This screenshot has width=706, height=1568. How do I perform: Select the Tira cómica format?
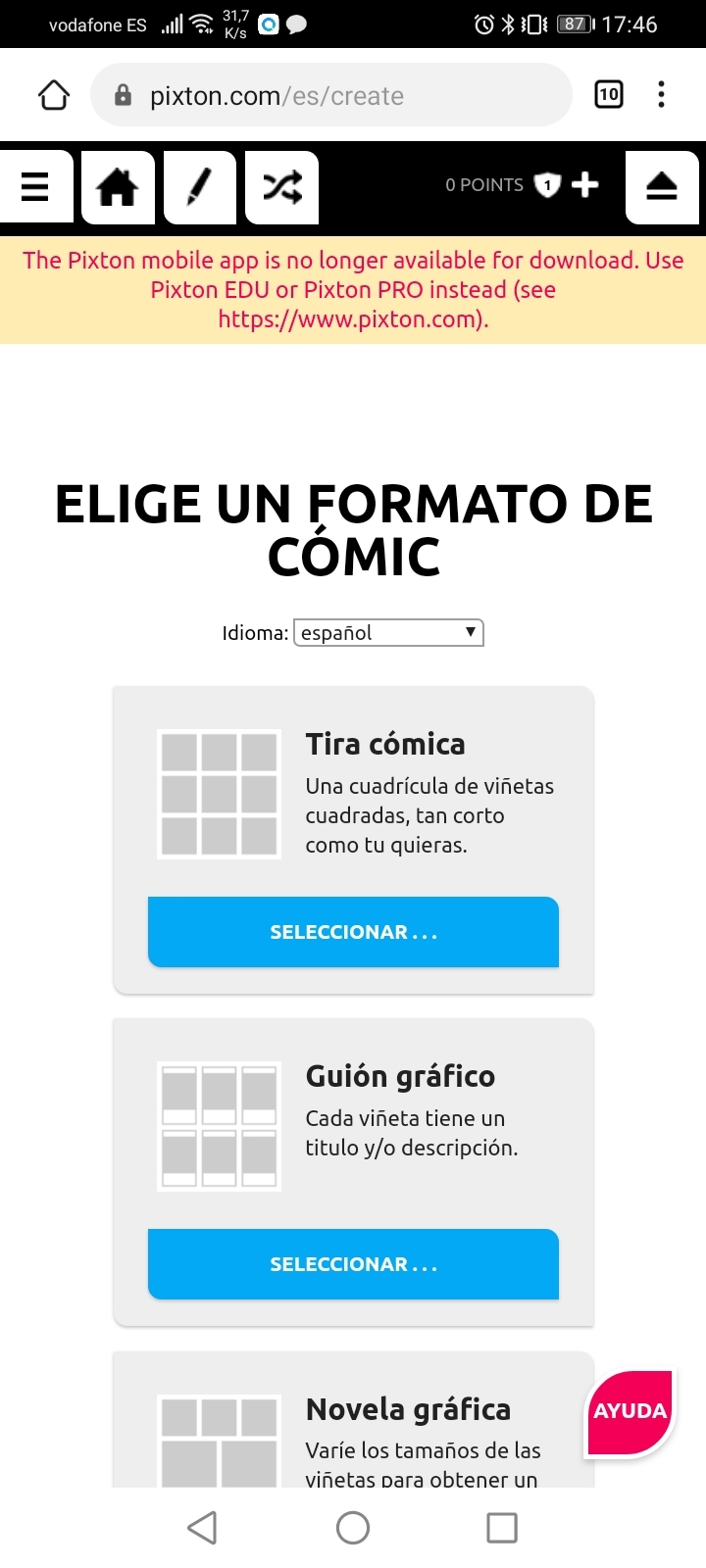tap(353, 932)
